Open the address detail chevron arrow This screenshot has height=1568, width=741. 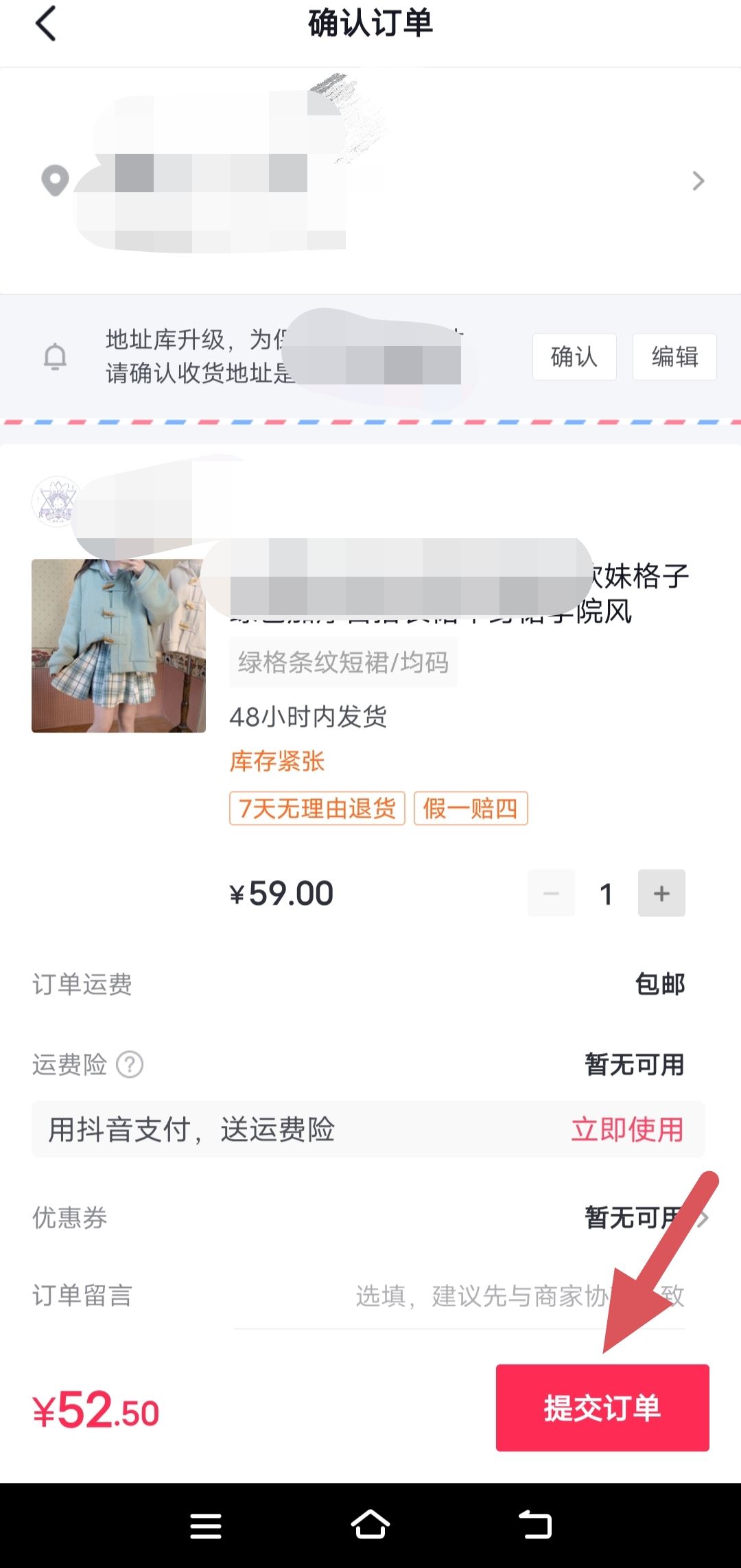(x=698, y=181)
